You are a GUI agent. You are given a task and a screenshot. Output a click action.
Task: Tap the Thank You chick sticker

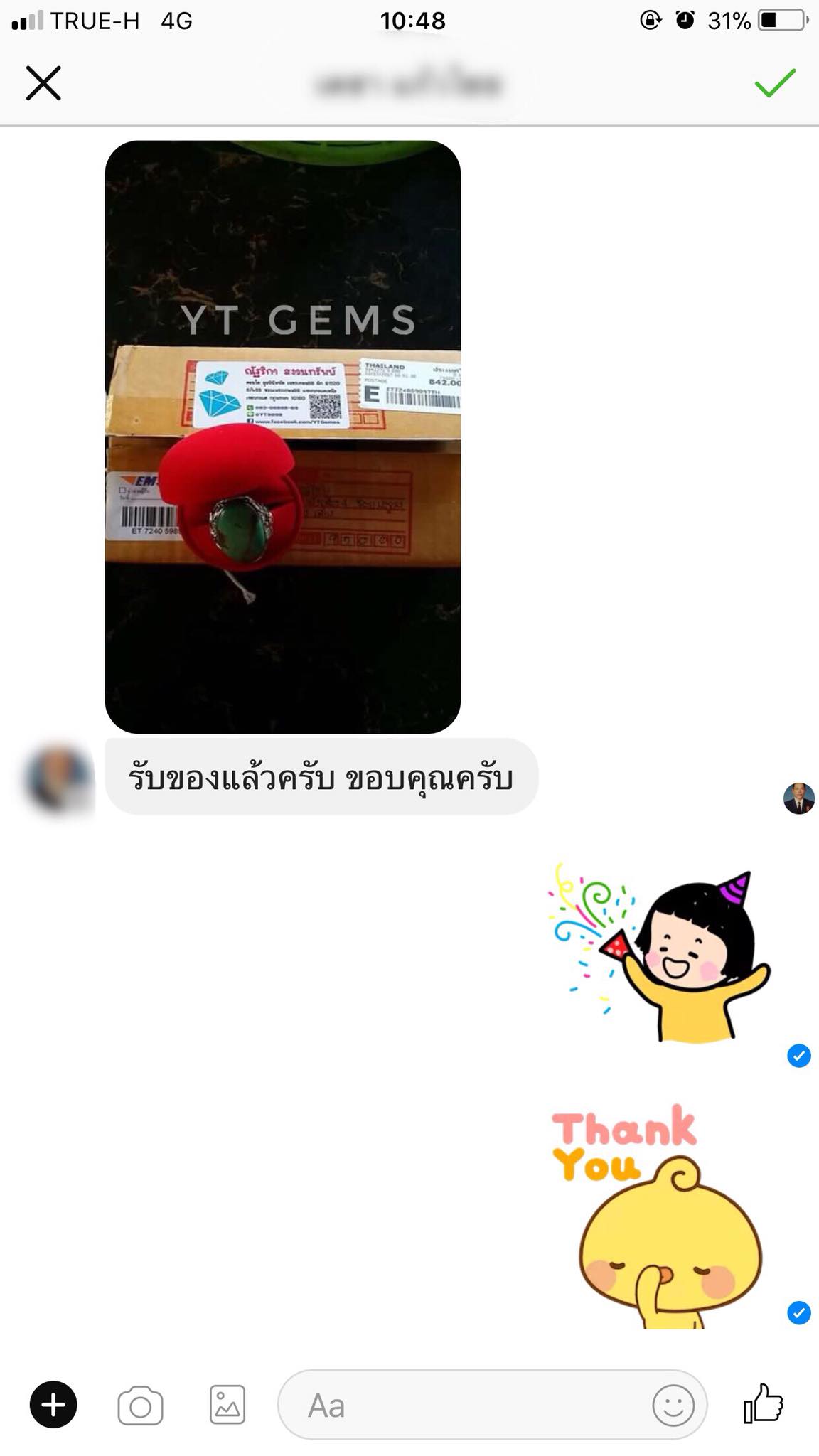(658, 1216)
